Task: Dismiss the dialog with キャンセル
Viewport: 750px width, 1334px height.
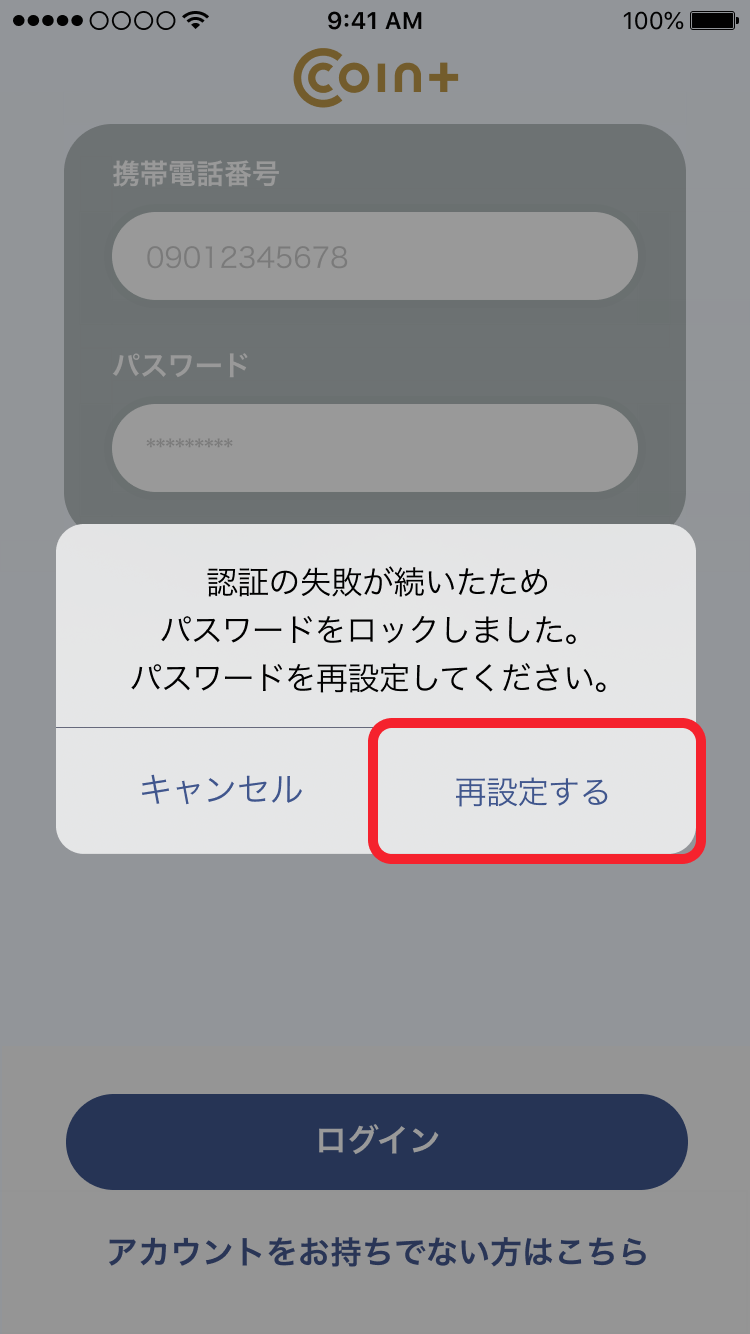Action: 220,790
